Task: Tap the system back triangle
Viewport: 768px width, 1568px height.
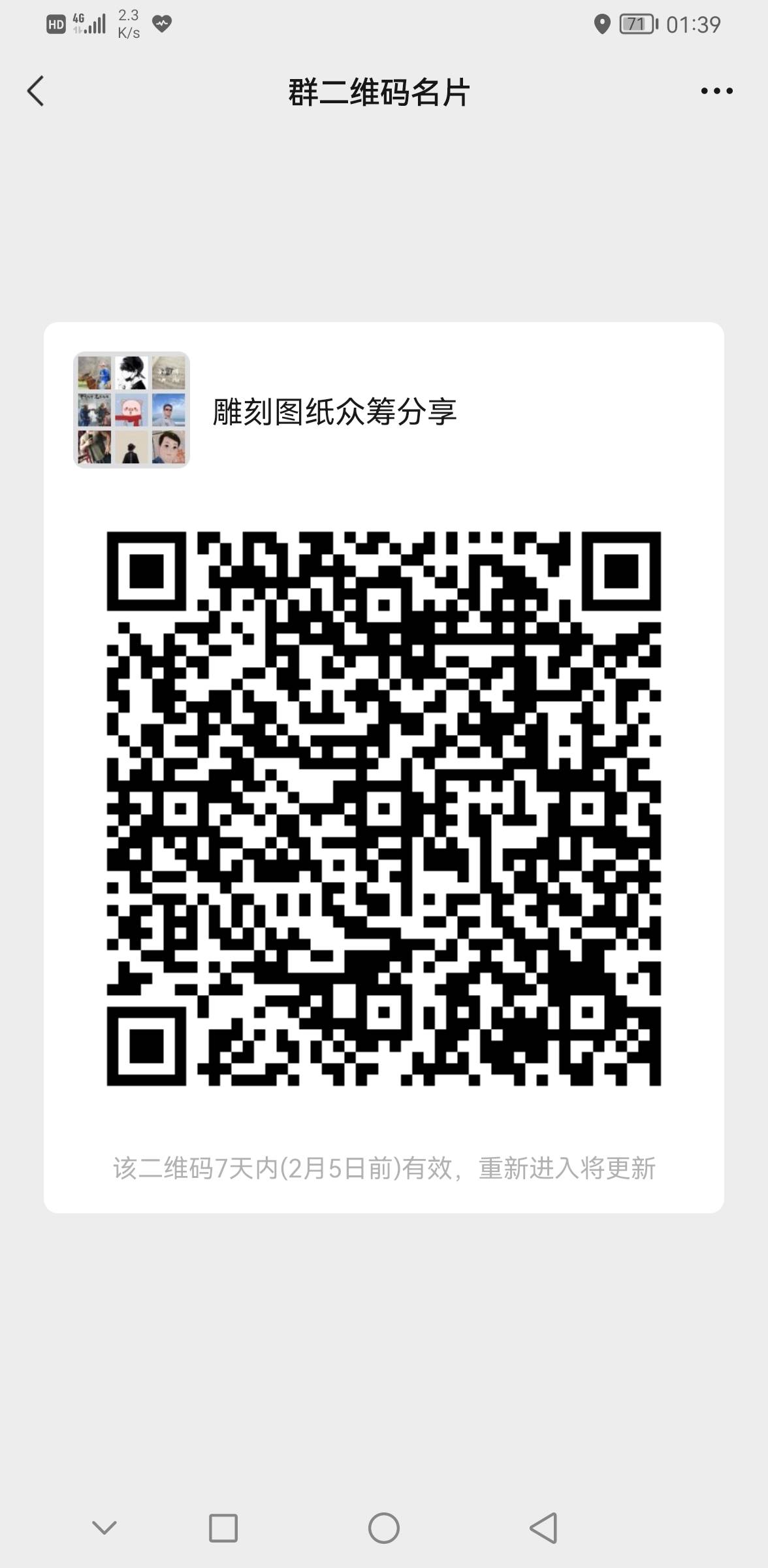Action: 543,1527
